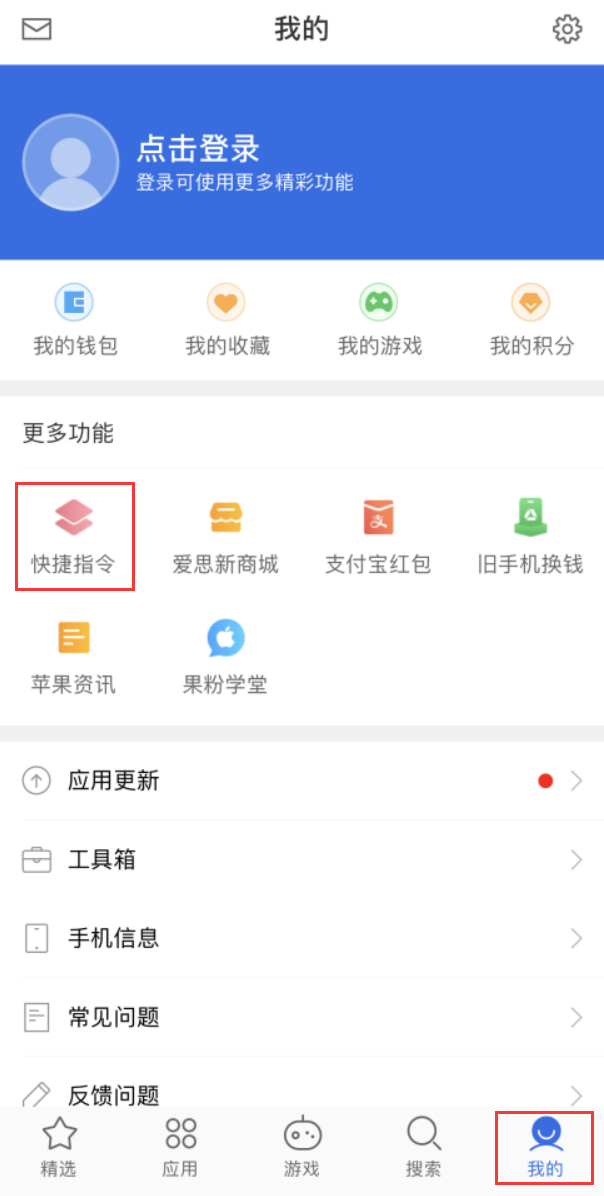Open 苹果资讯
Screen dimensions: 604x1196
[x=74, y=657]
